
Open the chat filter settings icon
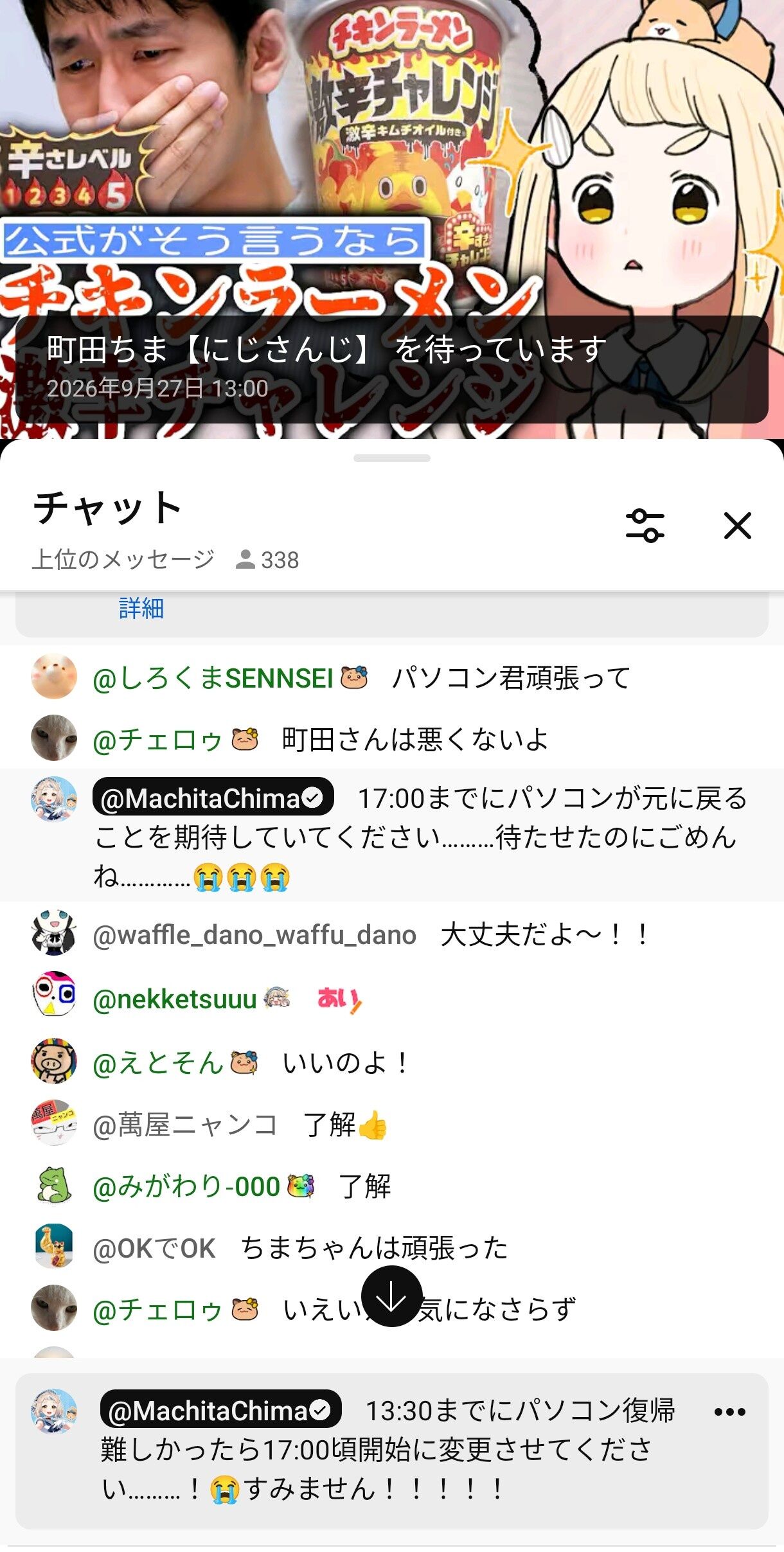coord(645,526)
